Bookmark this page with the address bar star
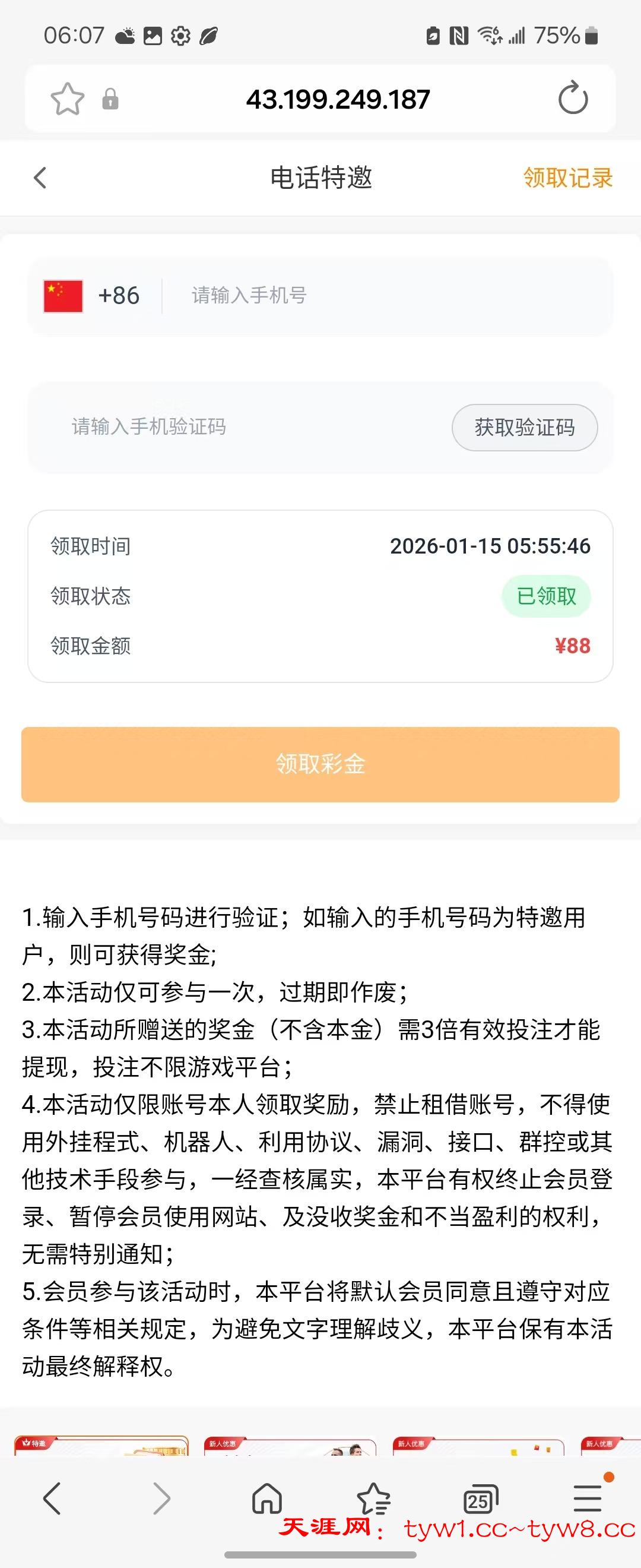 [x=67, y=99]
